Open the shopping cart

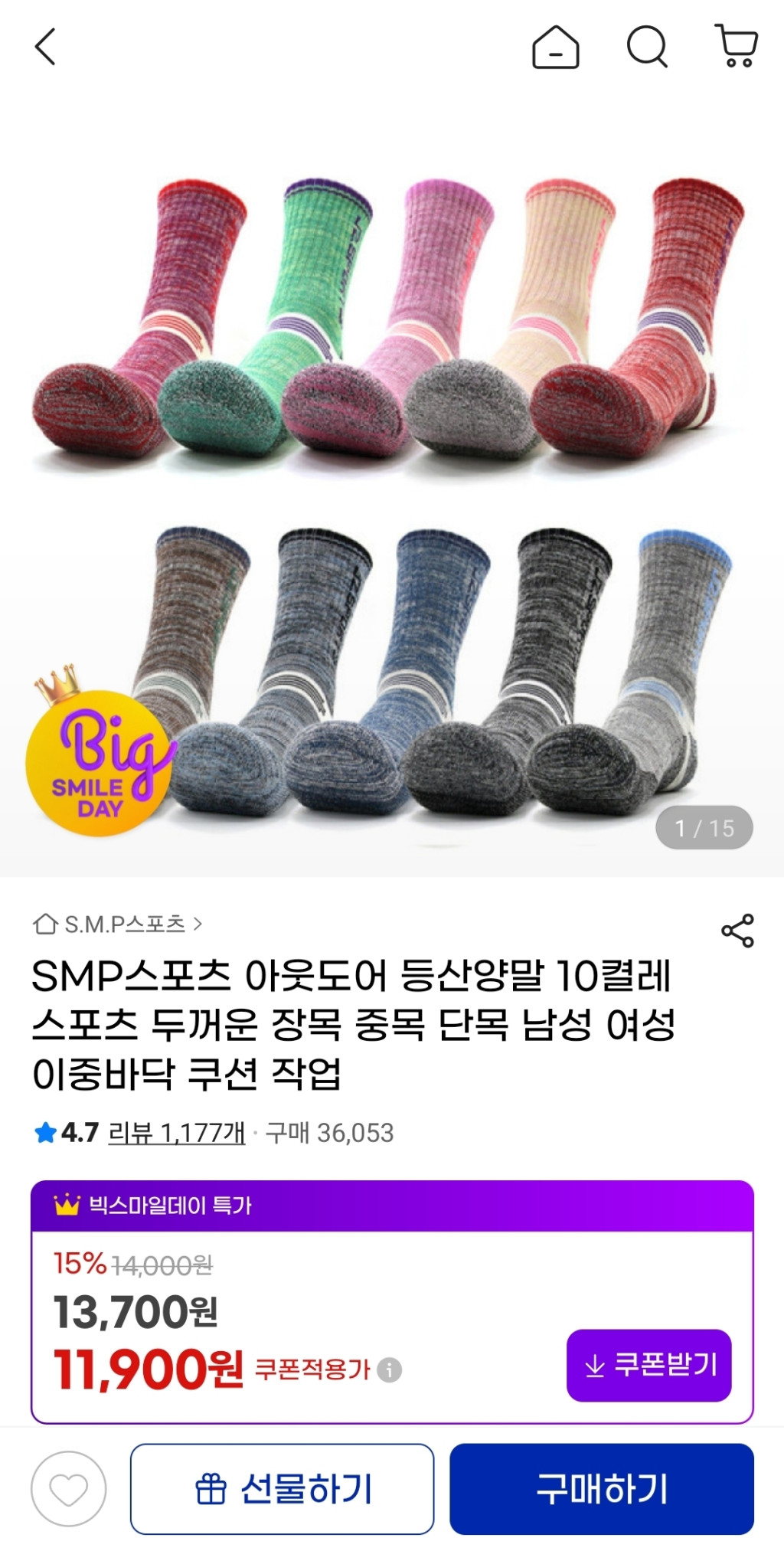click(x=737, y=46)
